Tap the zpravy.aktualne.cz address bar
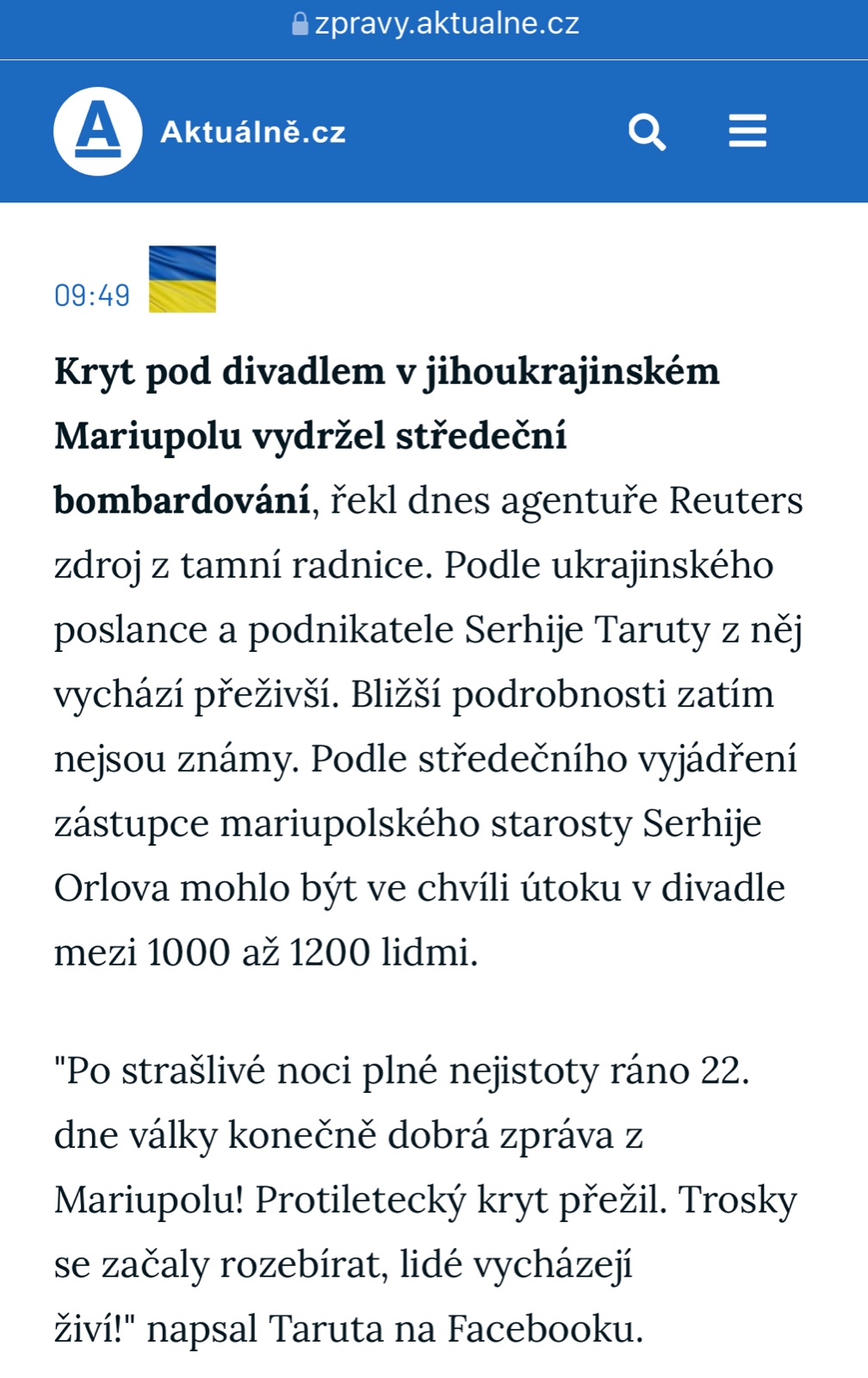Image resolution: width=868 pixels, height=1378 pixels. click(435, 24)
